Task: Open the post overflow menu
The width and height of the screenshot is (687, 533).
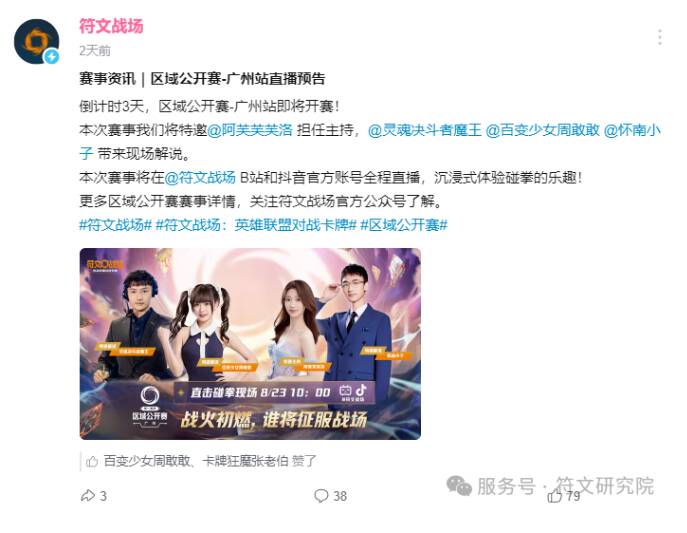Action: (659, 37)
